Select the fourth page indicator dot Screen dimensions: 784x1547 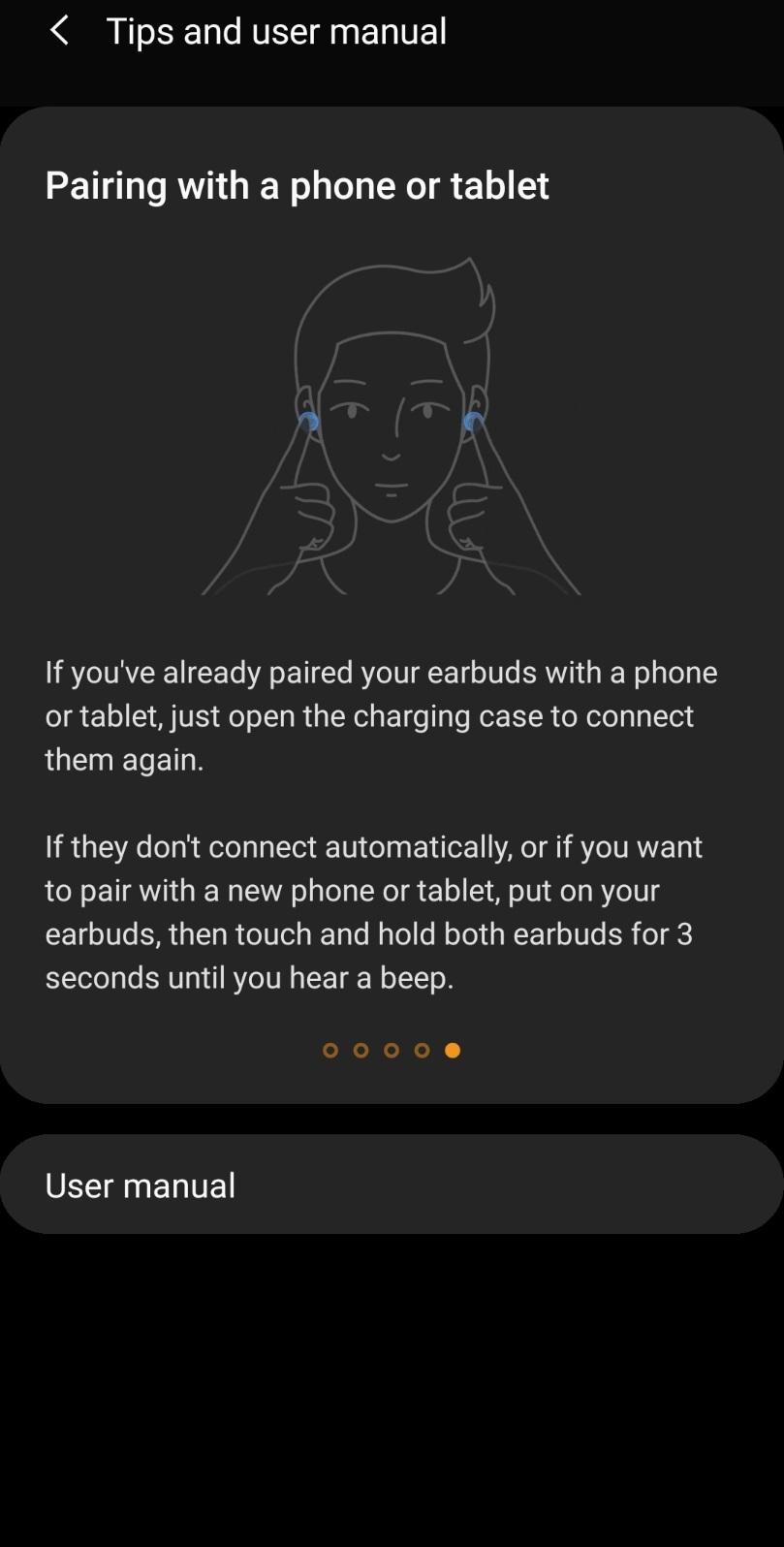[x=423, y=1050]
